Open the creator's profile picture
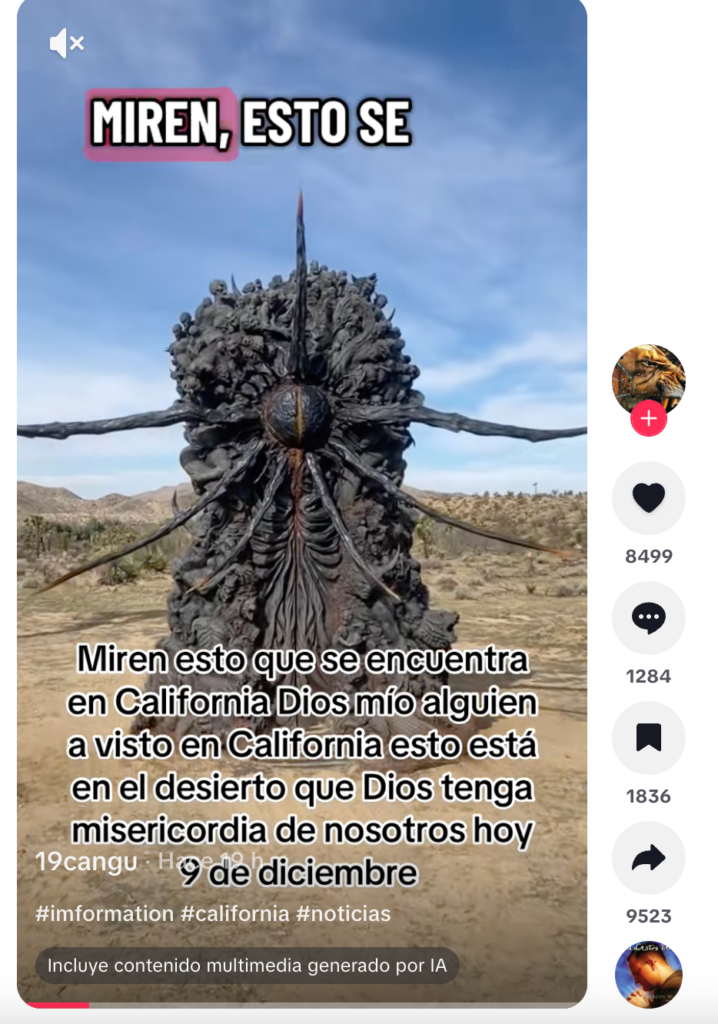The width and height of the screenshot is (718, 1024). [648, 379]
